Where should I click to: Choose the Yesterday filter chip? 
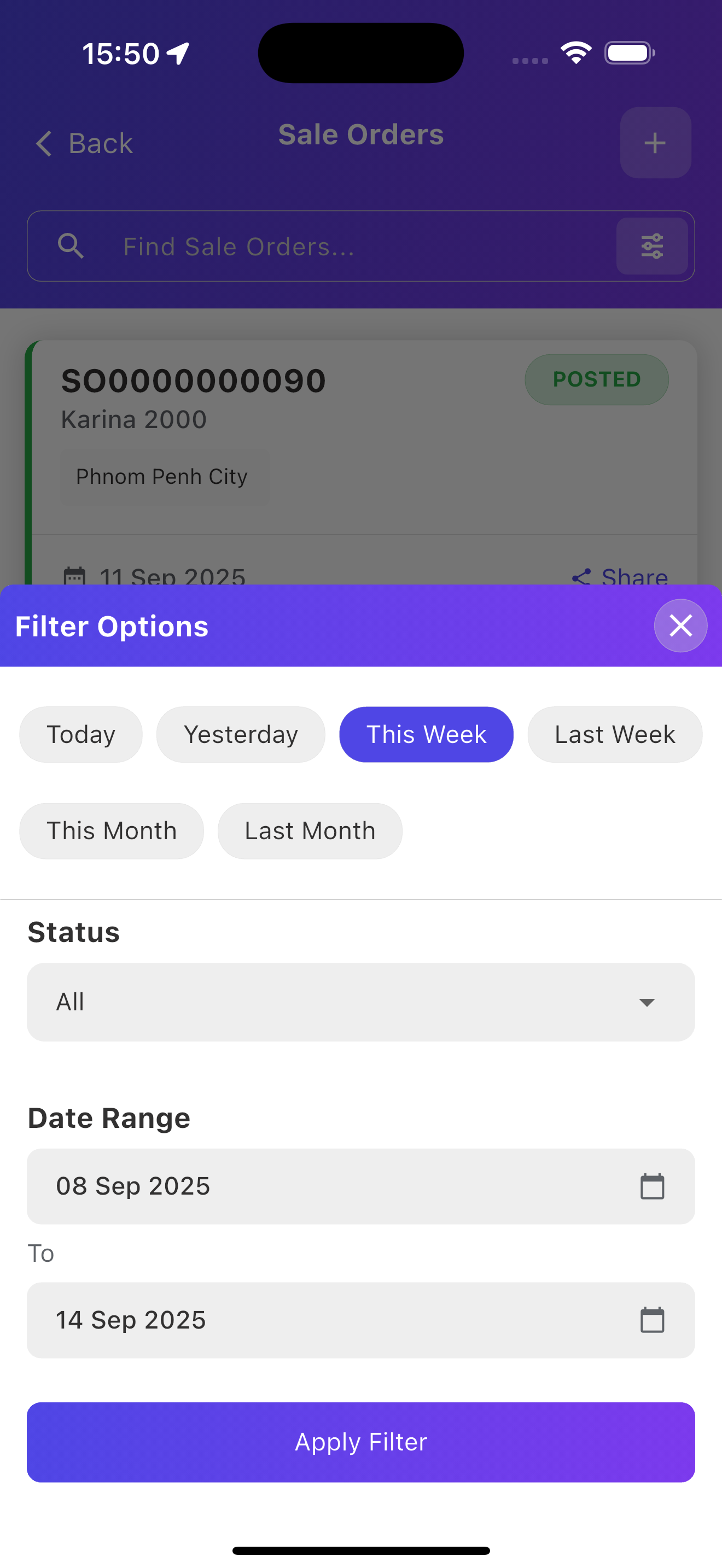241,734
